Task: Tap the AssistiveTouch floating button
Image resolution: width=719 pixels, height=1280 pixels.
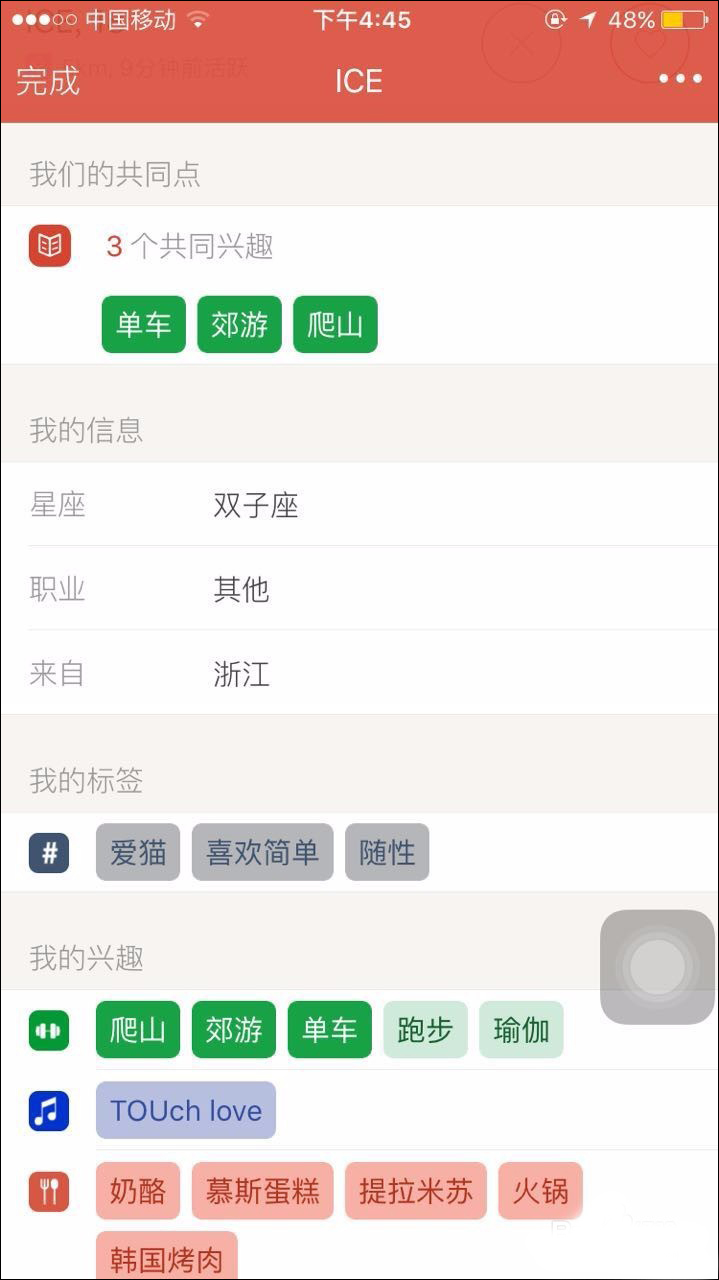Action: pos(657,966)
